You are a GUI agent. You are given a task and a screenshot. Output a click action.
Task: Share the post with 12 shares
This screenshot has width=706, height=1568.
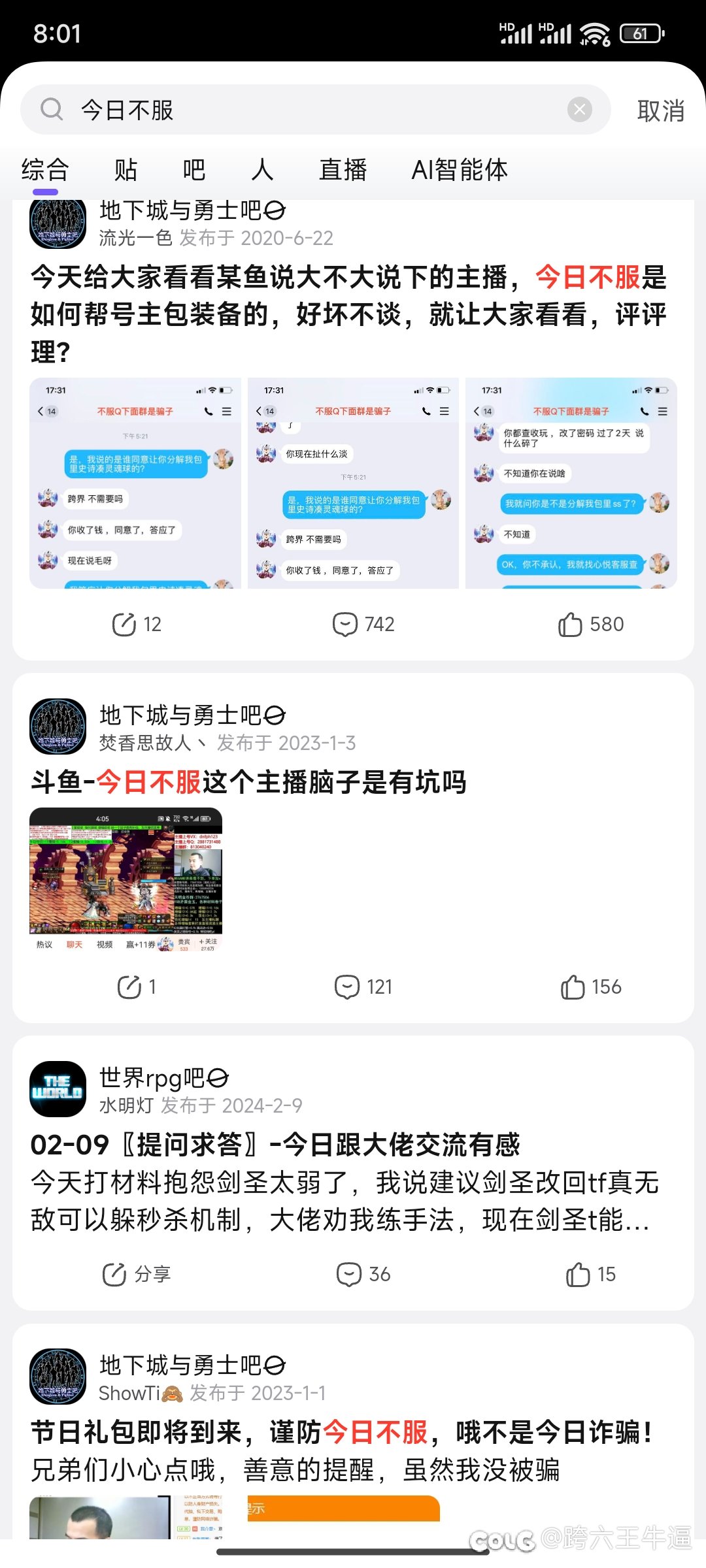click(137, 625)
